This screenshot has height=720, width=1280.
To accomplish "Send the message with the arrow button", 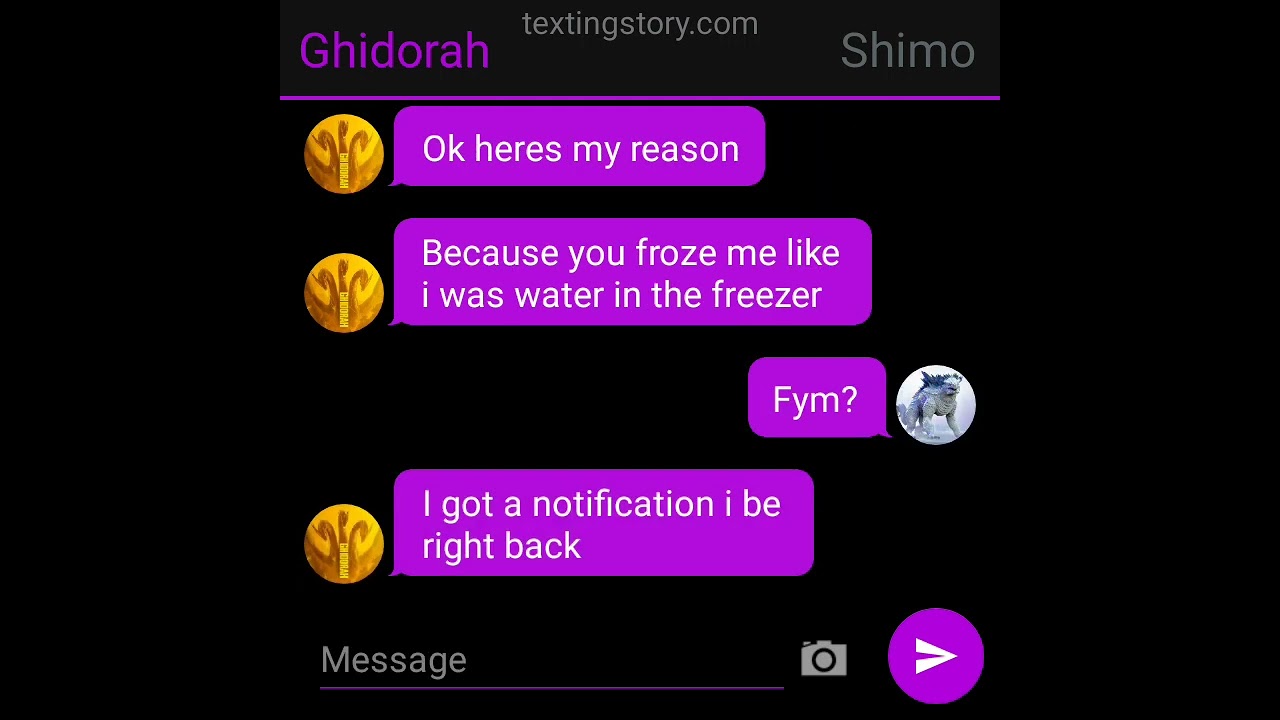I will pos(935,656).
